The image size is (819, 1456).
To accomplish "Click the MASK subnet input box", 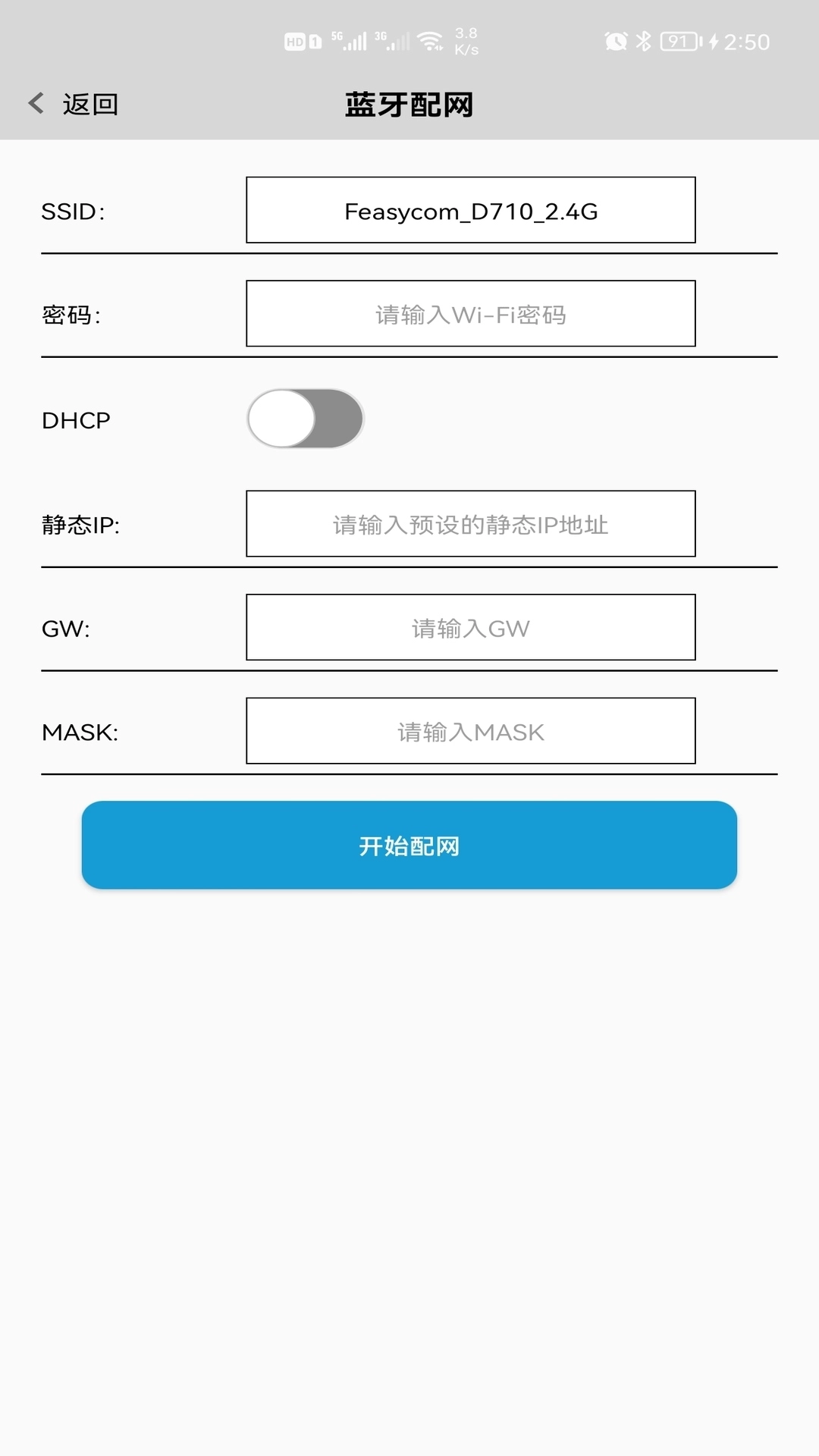I will pos(471,730).
